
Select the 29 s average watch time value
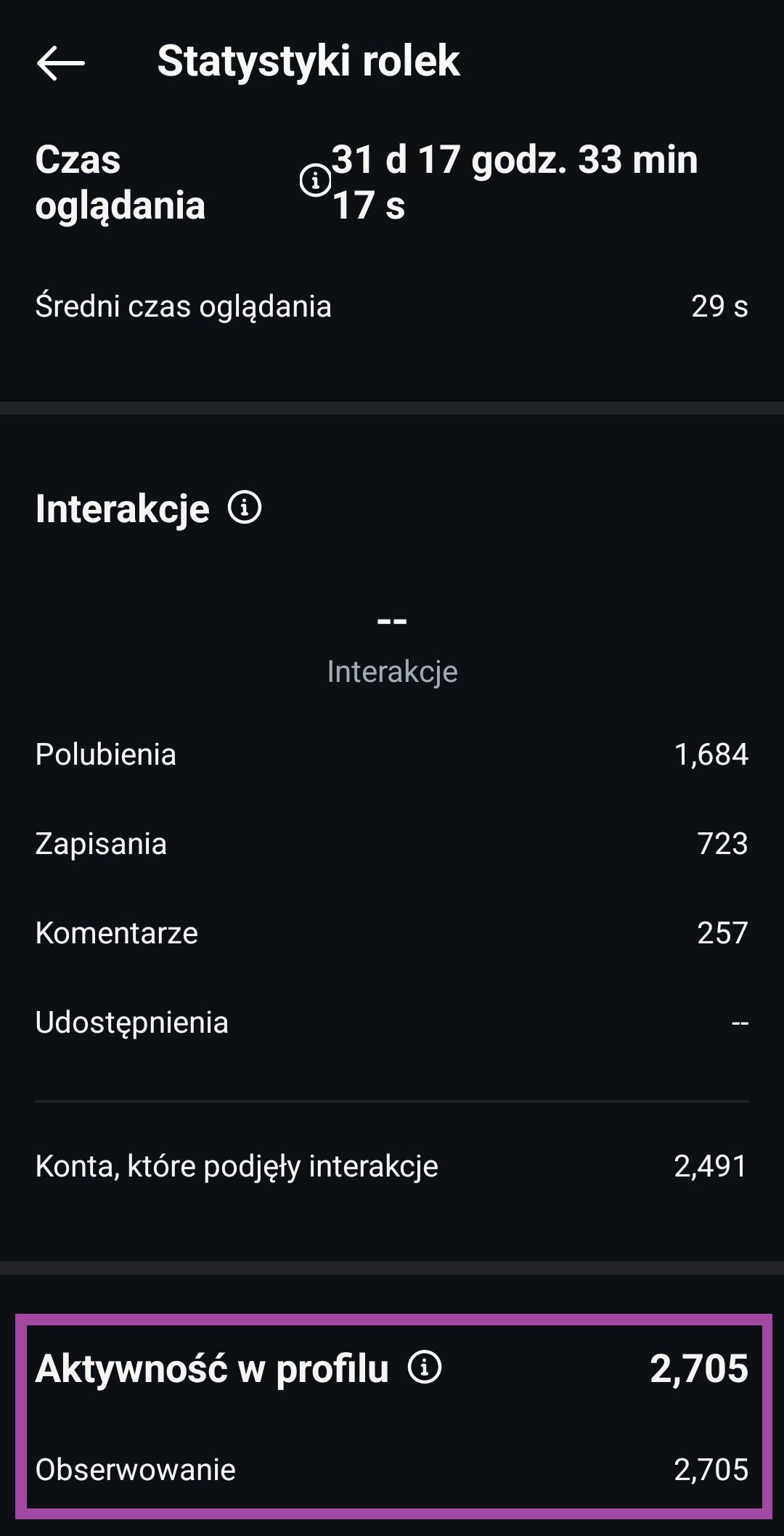[719, 306]
